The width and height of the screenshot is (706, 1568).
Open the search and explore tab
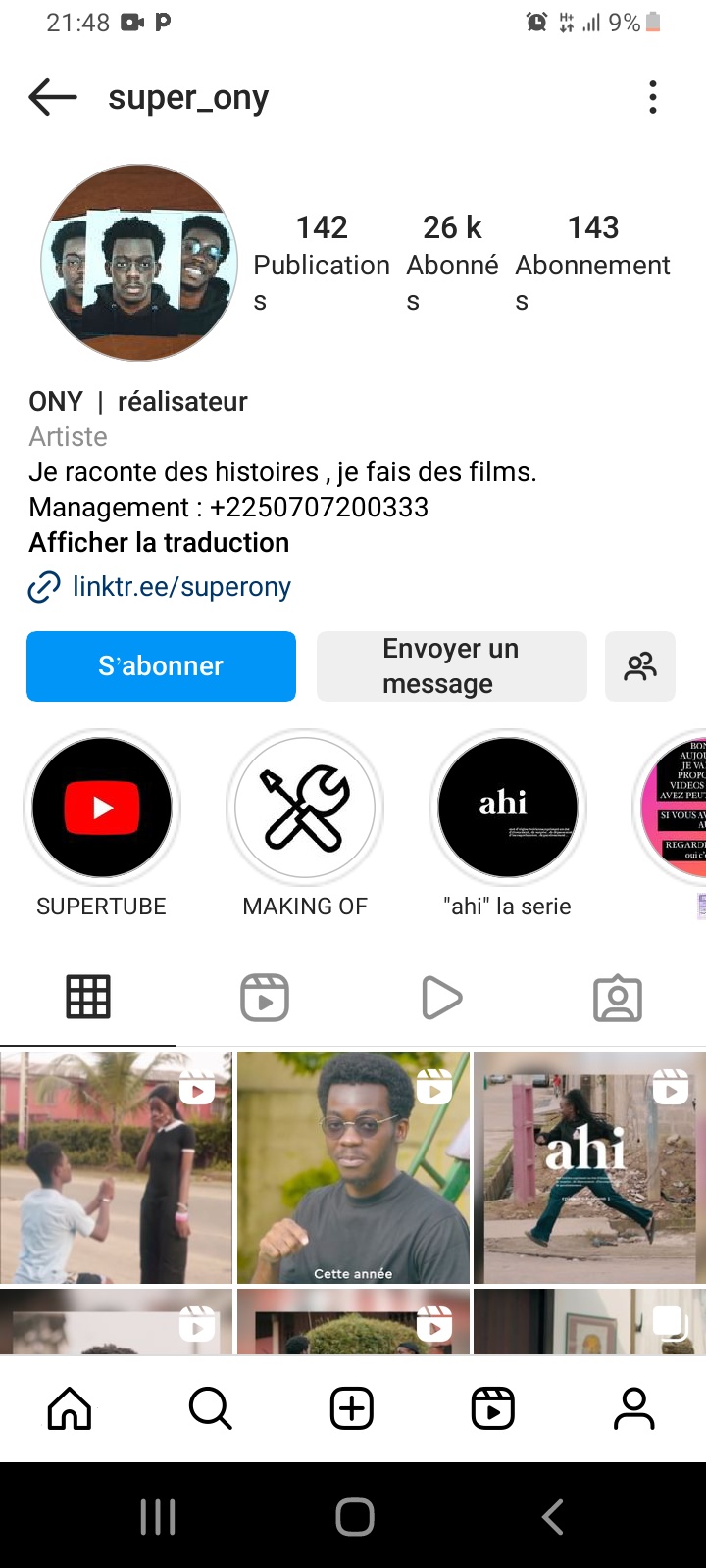[211, 1409]
